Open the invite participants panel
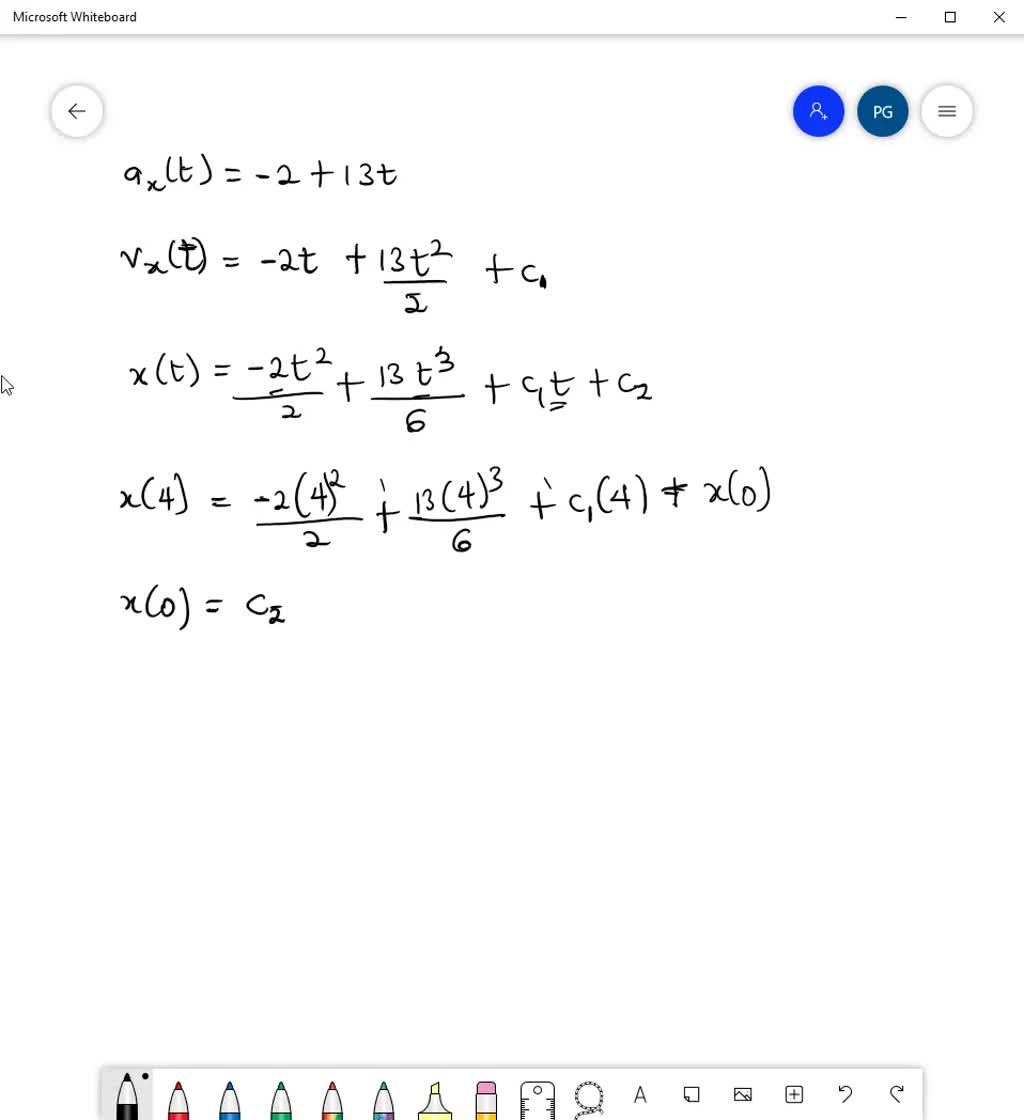Viewport: 1024px width, 1120px height. 818,111
